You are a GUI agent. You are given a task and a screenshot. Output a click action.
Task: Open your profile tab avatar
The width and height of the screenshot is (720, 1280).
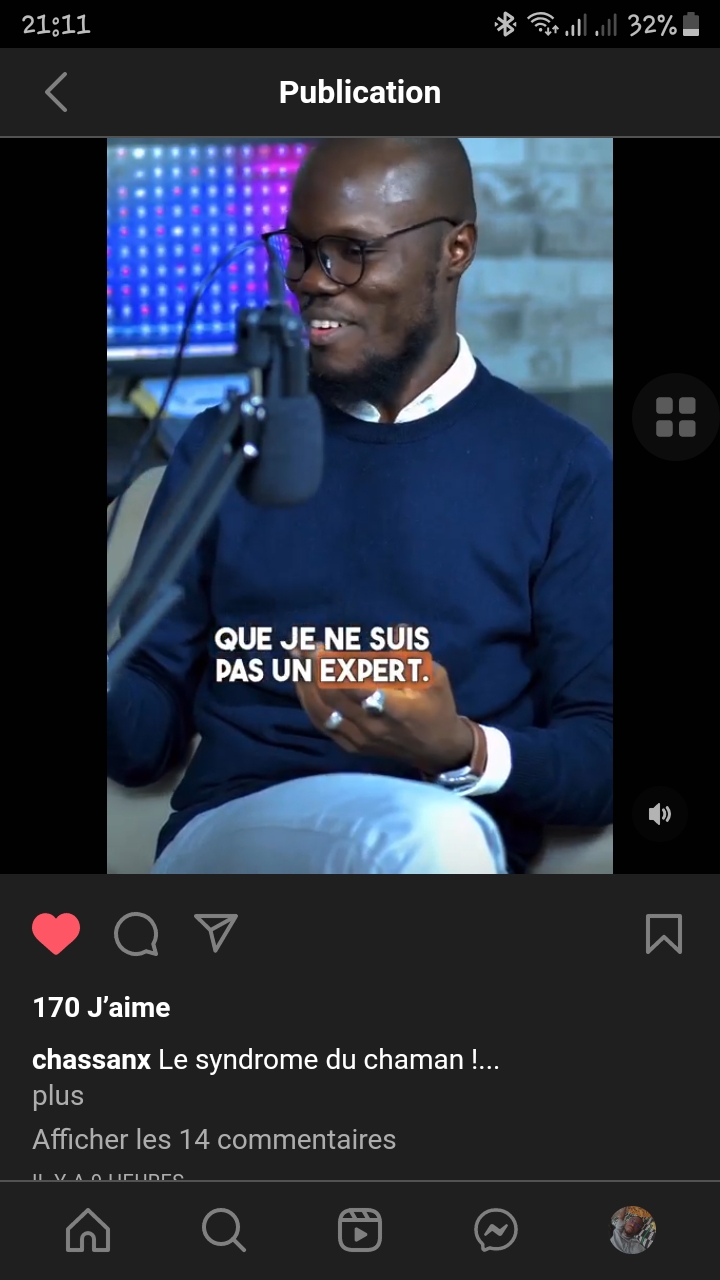[633, 1230]
